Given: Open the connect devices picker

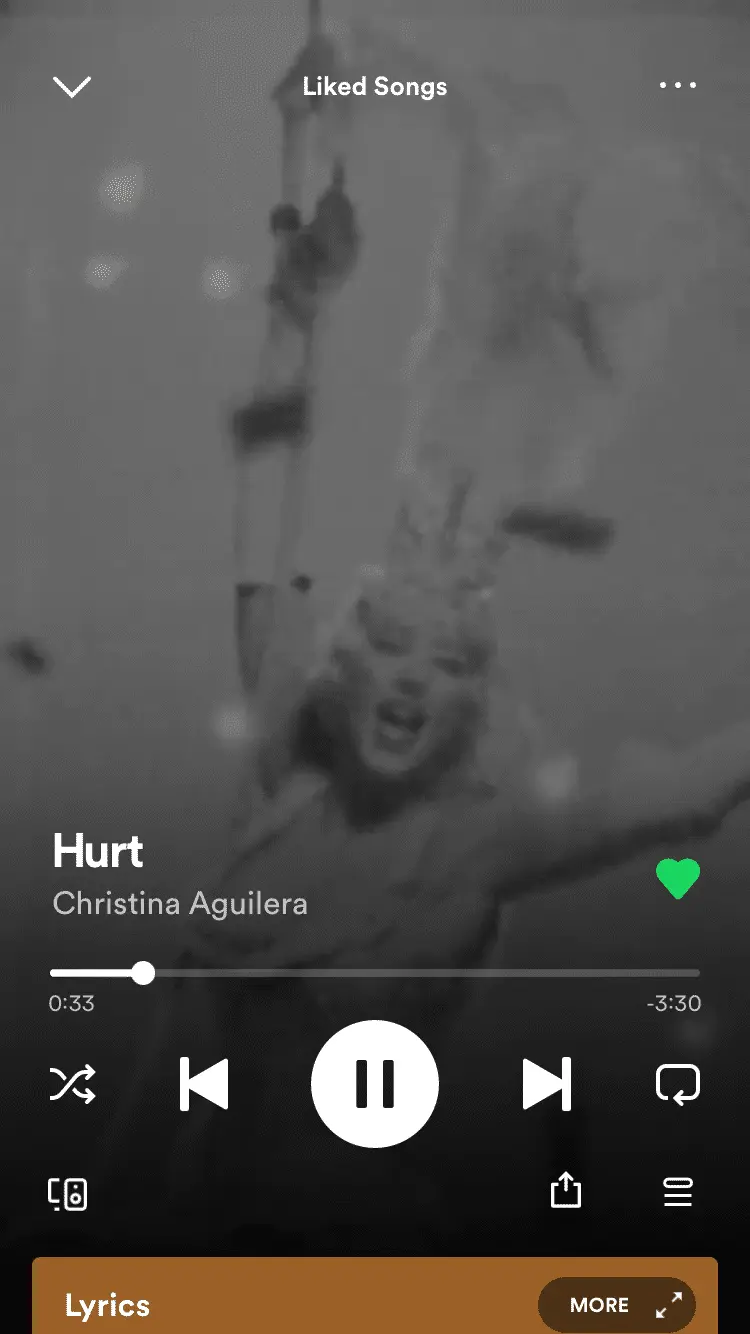Looking at the screenshot, I should pyautogui.click(x=68, y=1193).
